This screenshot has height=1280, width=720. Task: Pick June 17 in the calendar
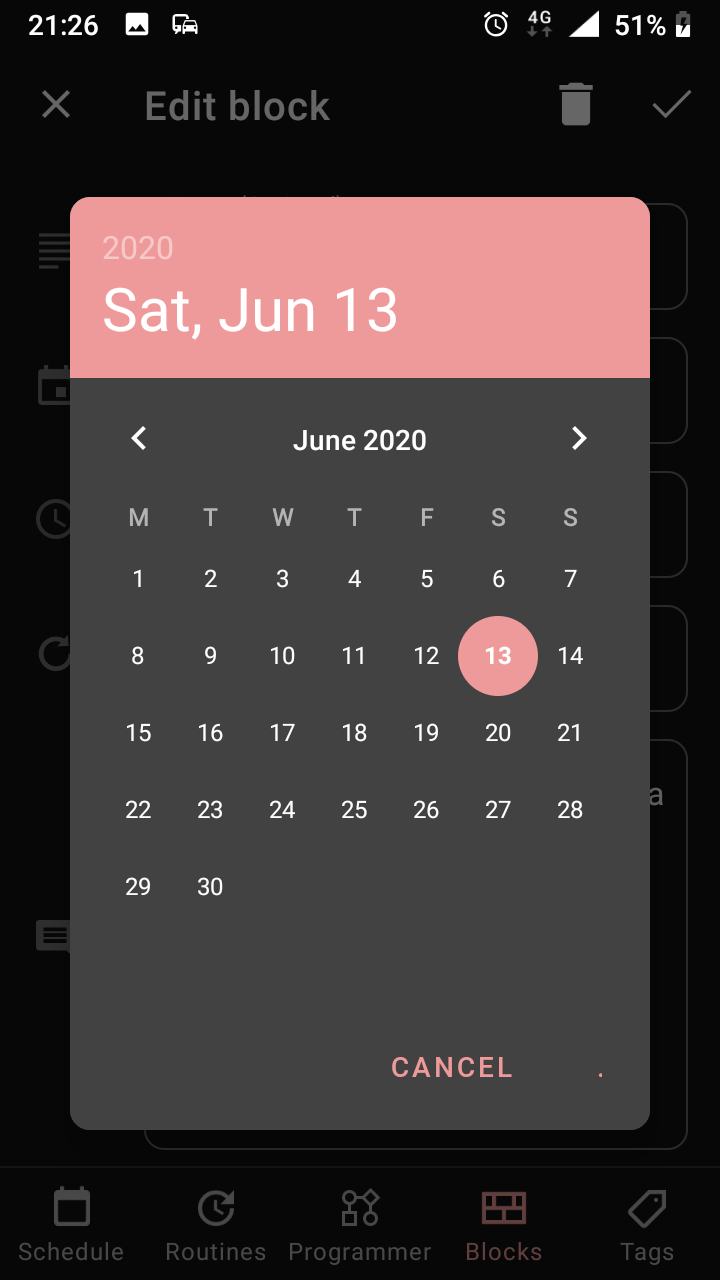(282, 733)
